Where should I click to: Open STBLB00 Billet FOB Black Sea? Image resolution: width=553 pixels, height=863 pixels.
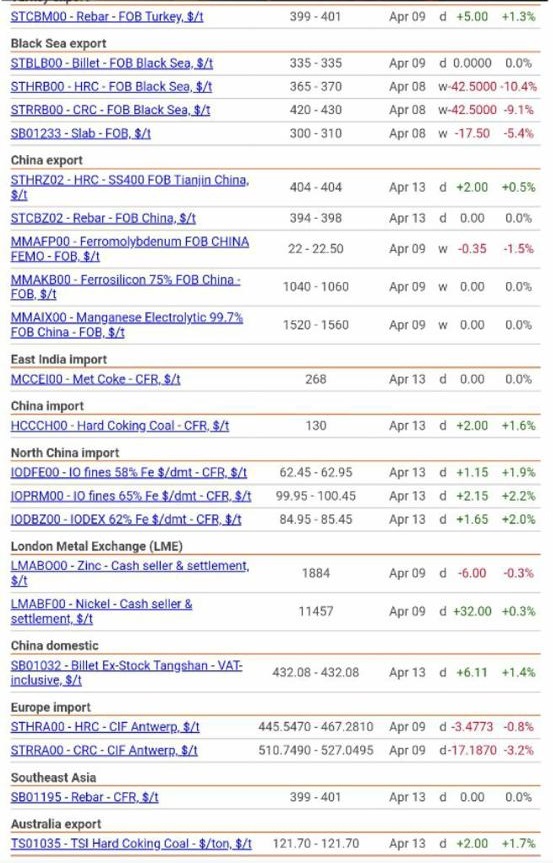(x=112, y=63)
